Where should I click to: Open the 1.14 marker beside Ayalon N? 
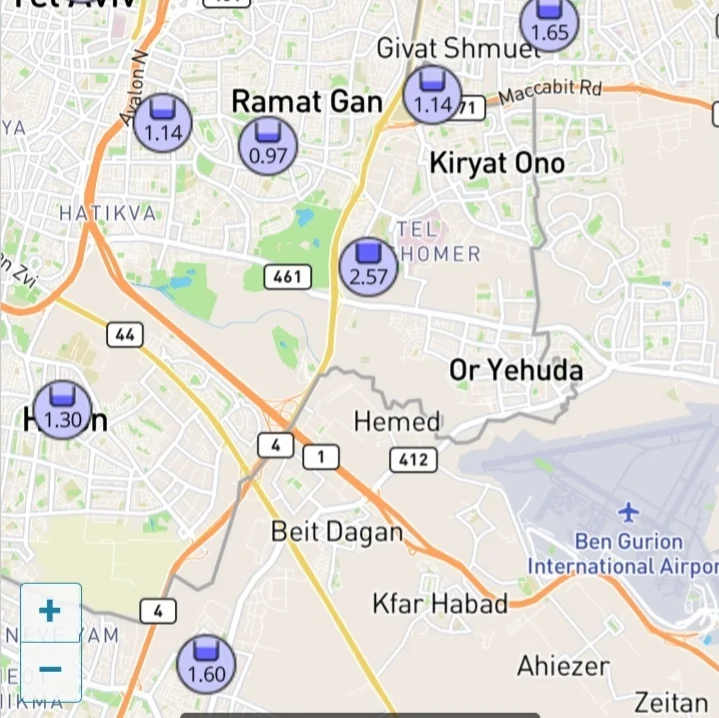(163, 123)
